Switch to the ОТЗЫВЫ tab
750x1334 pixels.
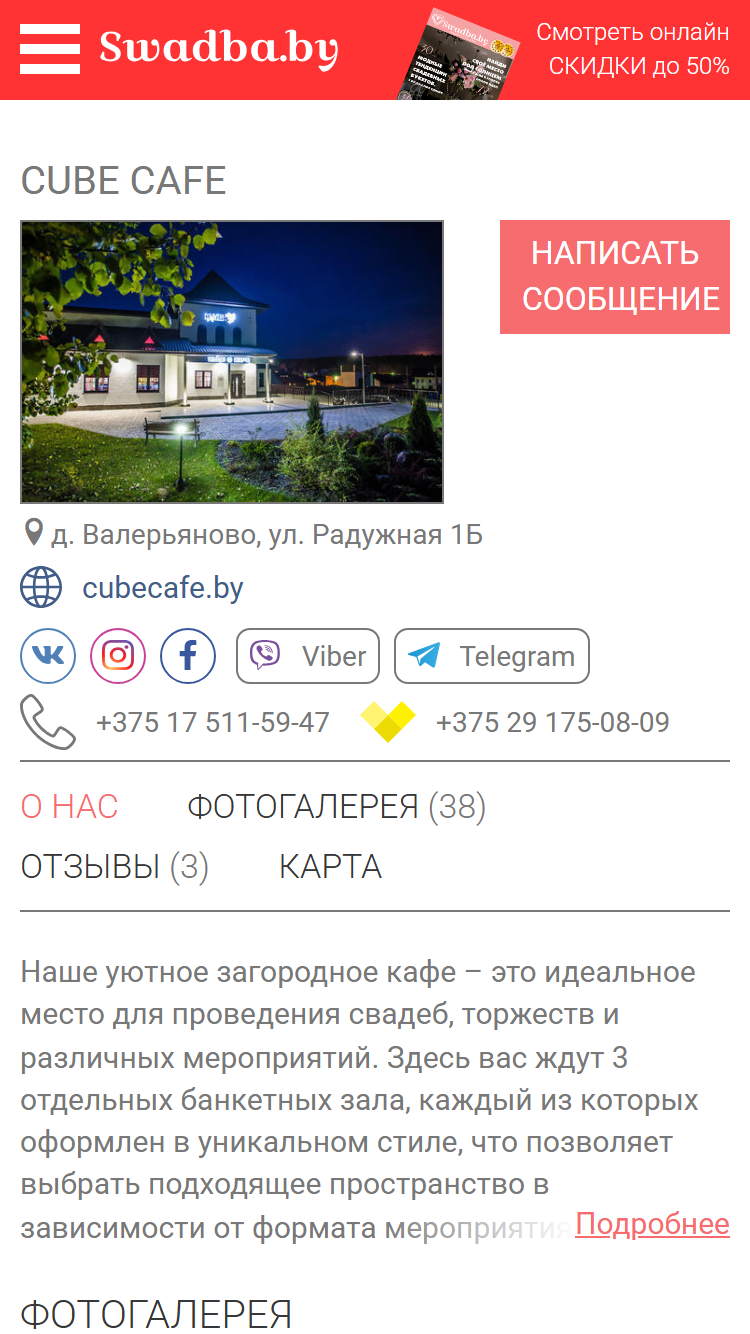(115, 866)
